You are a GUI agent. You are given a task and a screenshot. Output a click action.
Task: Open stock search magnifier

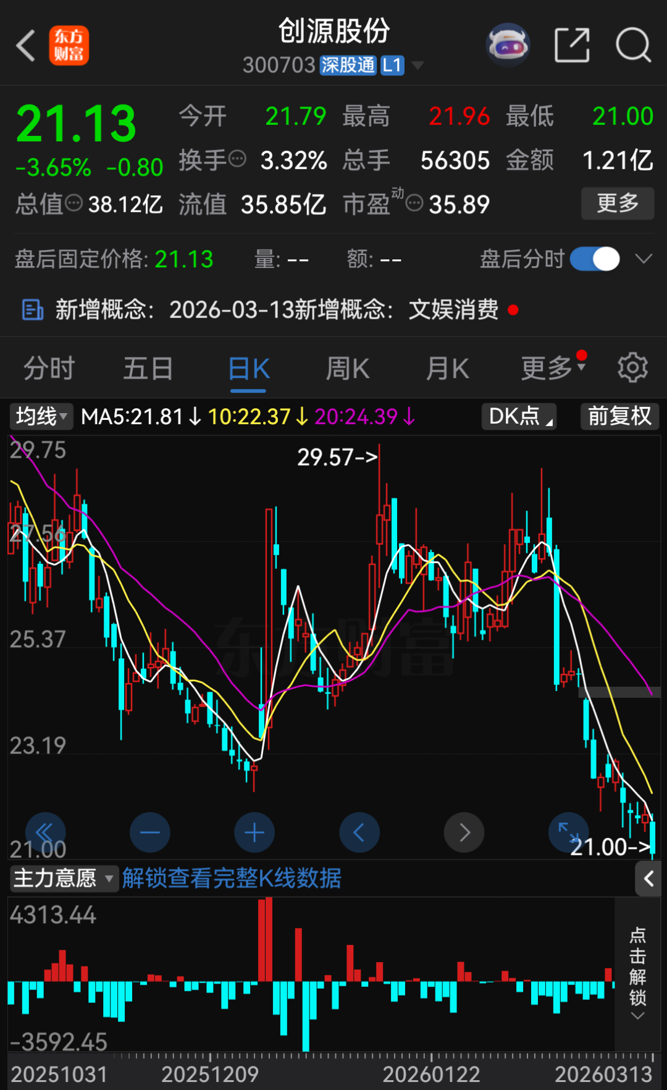[x=633, y=45]
